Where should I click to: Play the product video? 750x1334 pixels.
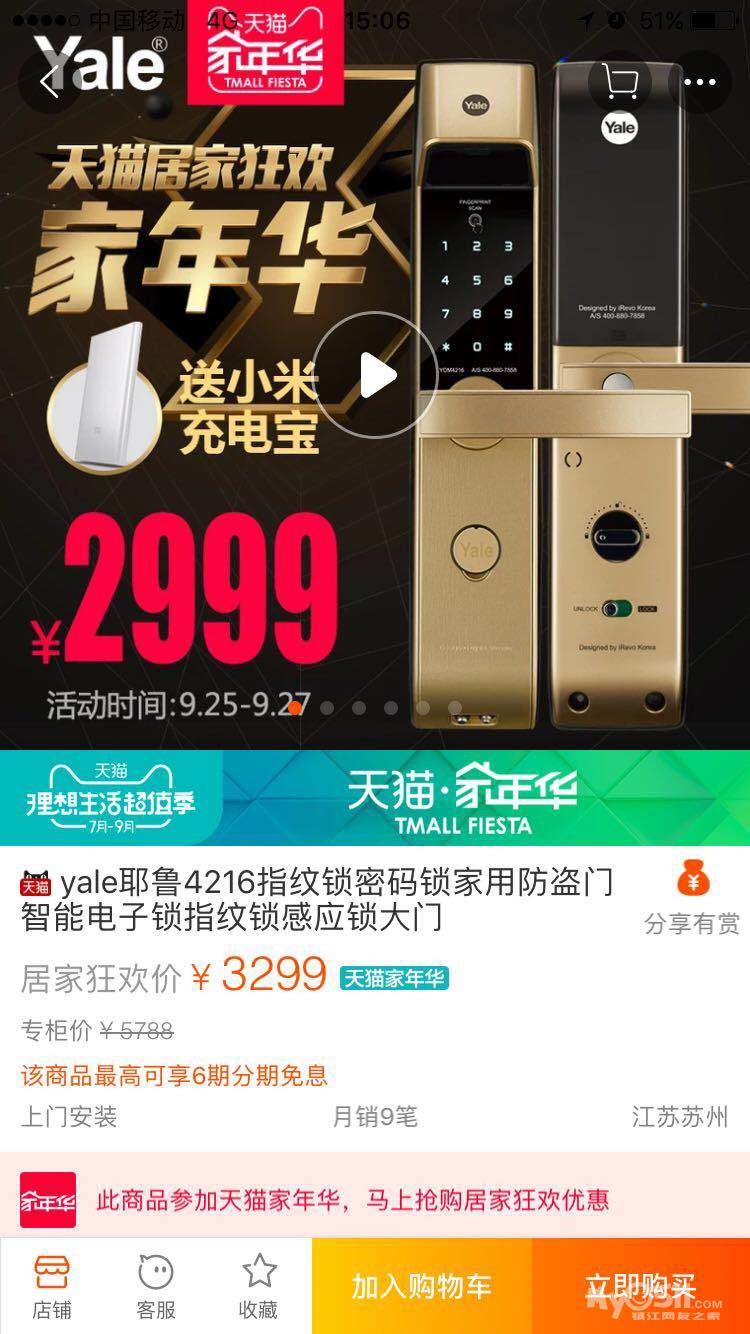tap(375, 375)
